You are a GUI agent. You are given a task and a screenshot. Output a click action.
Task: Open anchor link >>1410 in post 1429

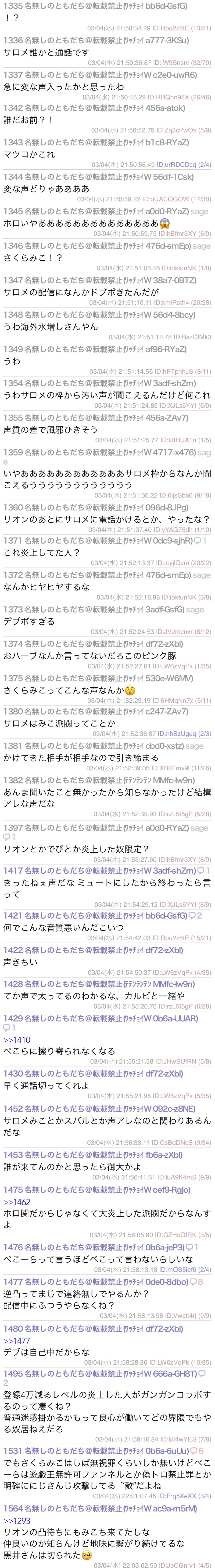click(16, 1040)
